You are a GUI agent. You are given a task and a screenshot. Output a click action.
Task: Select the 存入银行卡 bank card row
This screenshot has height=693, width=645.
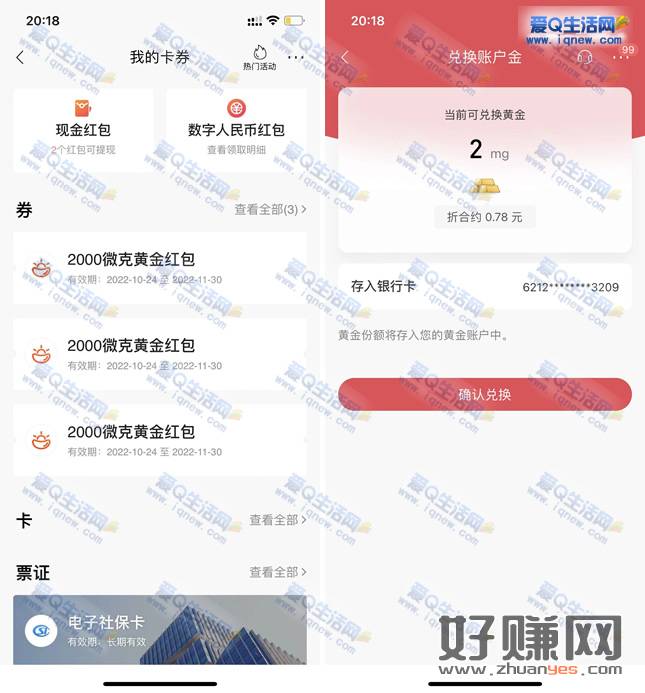[485, 287]
